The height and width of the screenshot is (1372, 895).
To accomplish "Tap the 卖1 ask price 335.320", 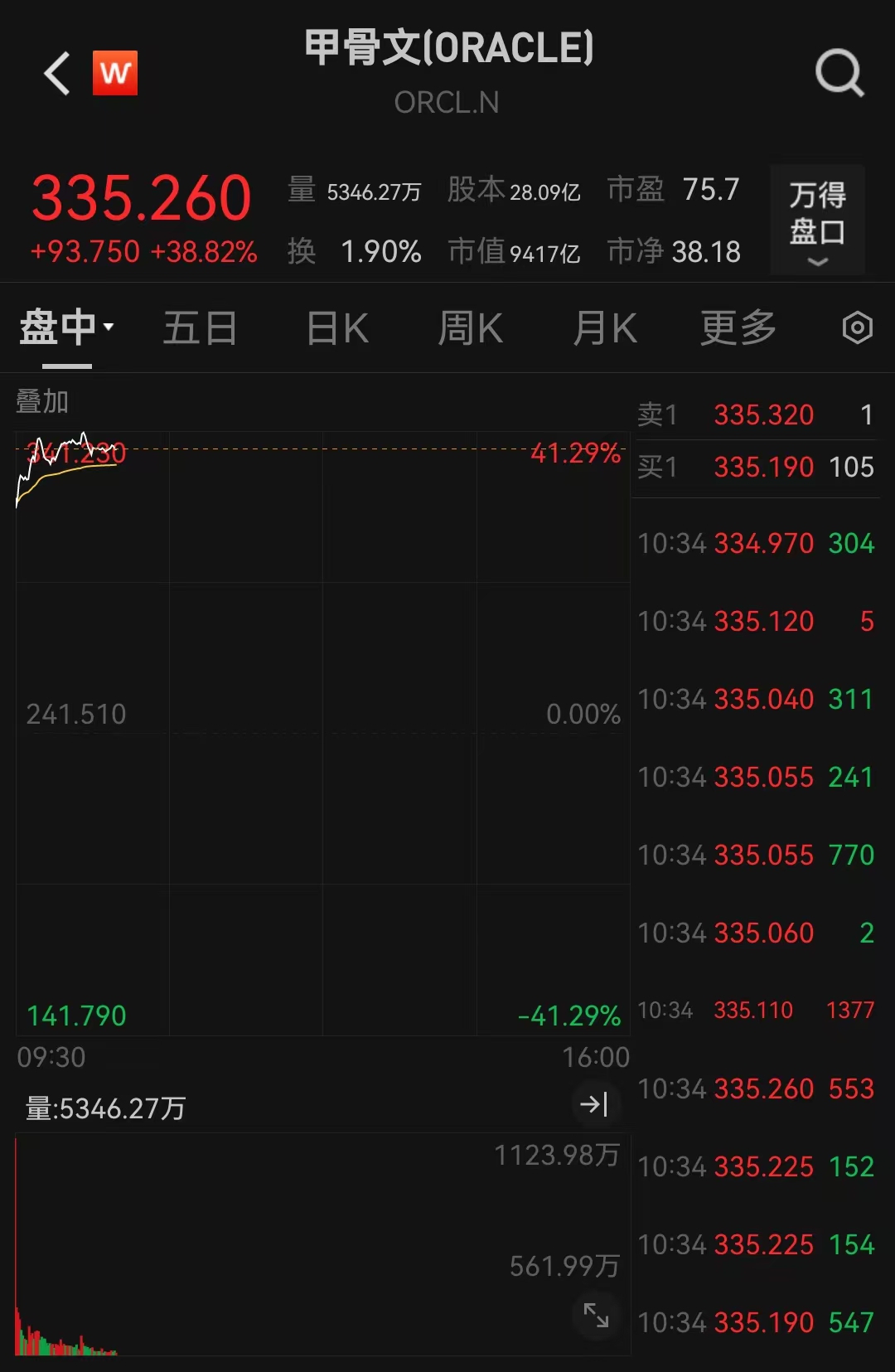I will click(762, 415).
